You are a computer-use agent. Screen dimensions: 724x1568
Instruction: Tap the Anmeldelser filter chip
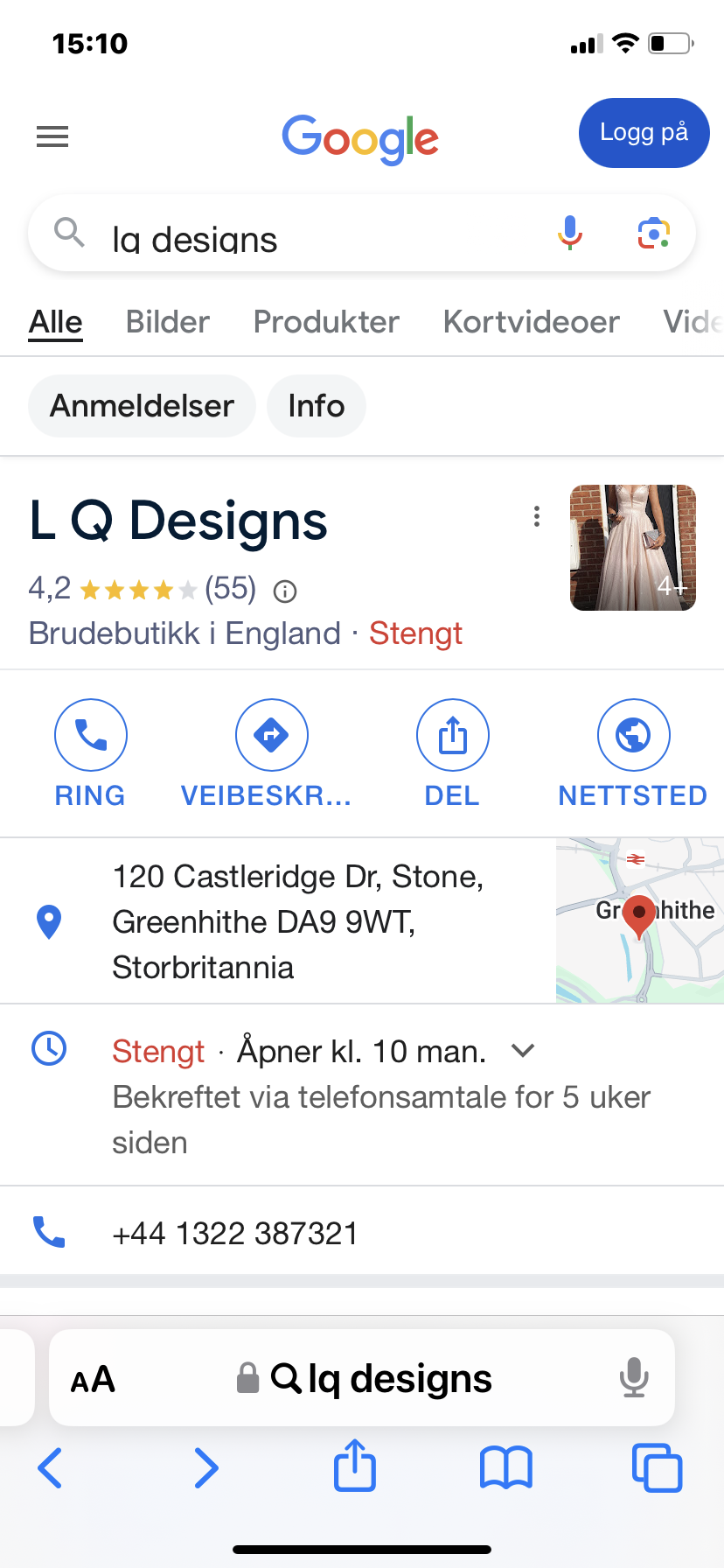pyautogui.click(x=141, y=405)
